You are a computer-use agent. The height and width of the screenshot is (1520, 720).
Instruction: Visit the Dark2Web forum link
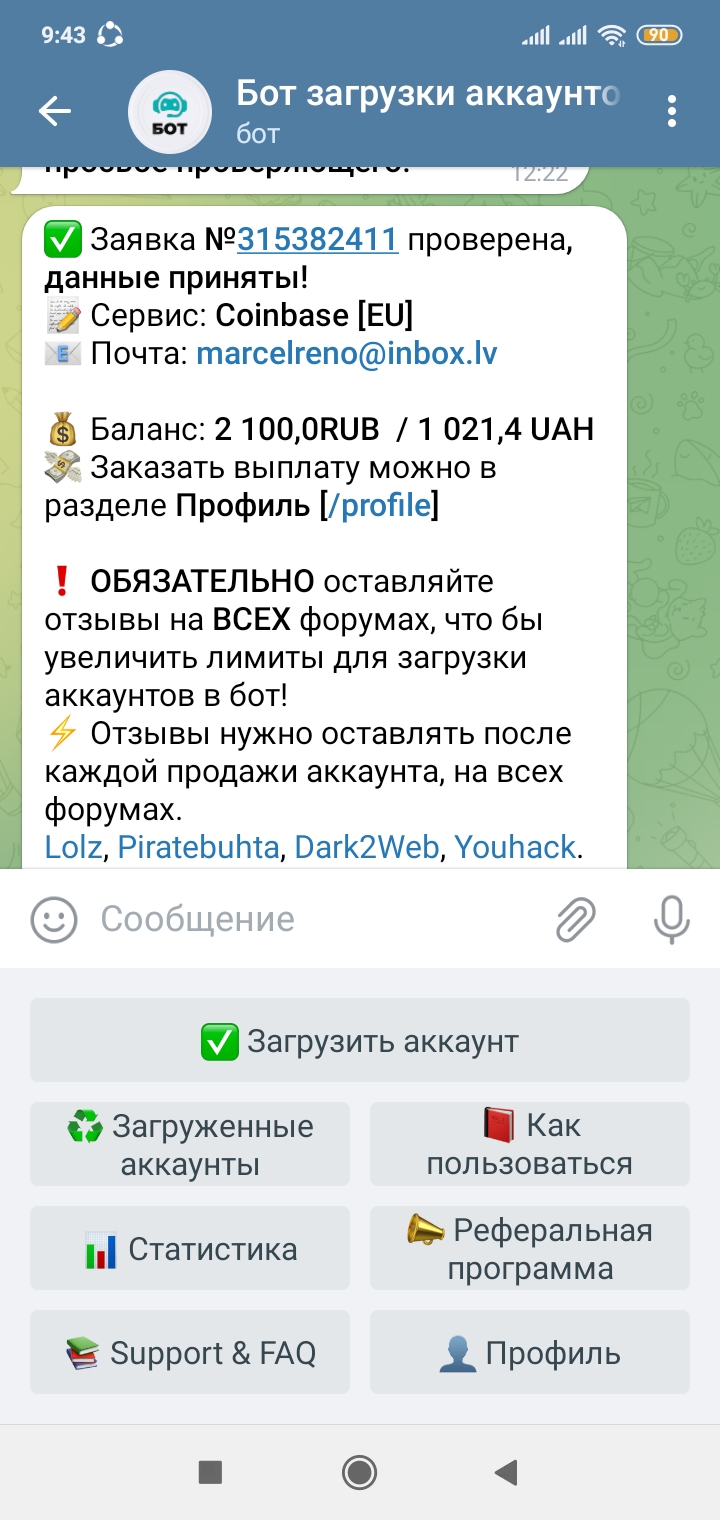pyautogui.click(x=367, y=848)
